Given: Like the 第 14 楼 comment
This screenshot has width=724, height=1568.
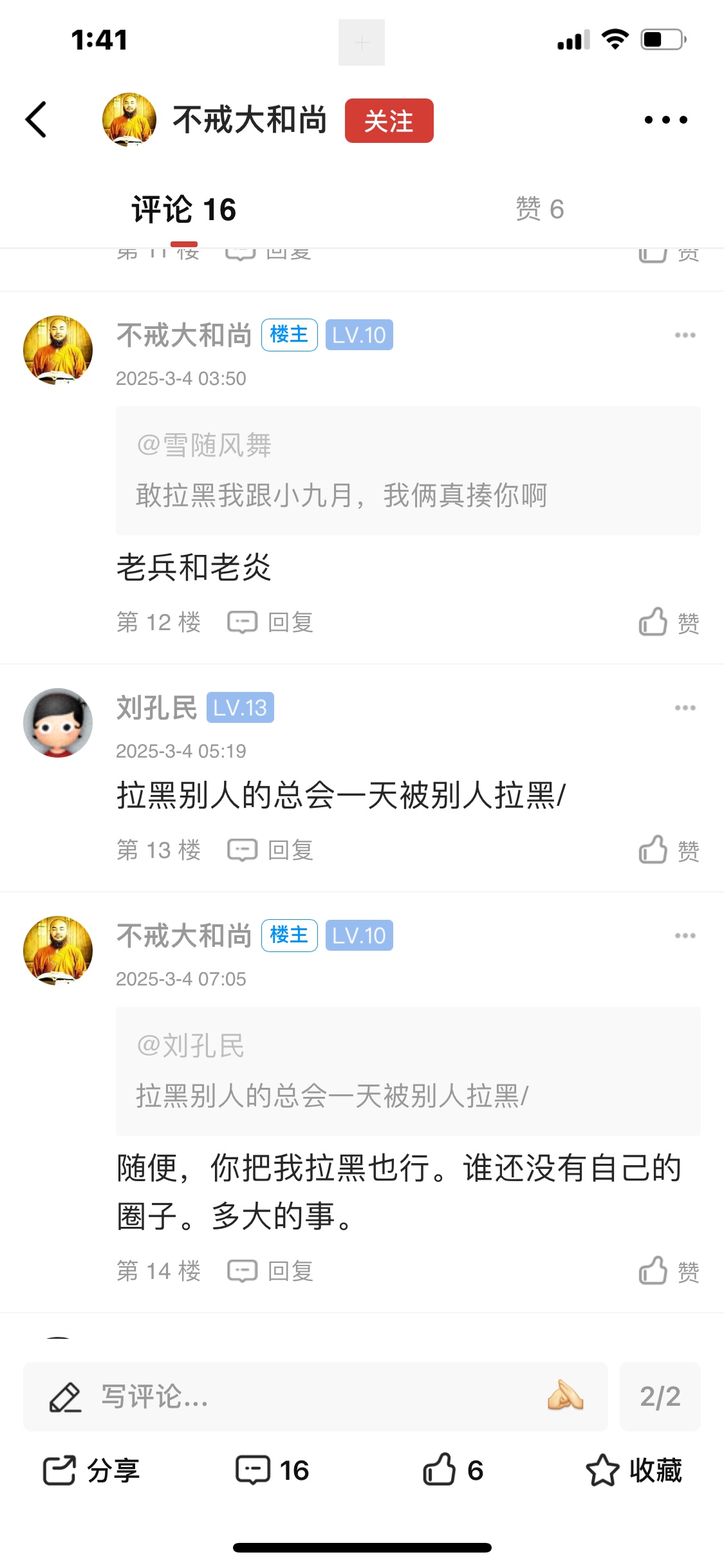Looking at the screenshot, I should (x=669, y=1271).
